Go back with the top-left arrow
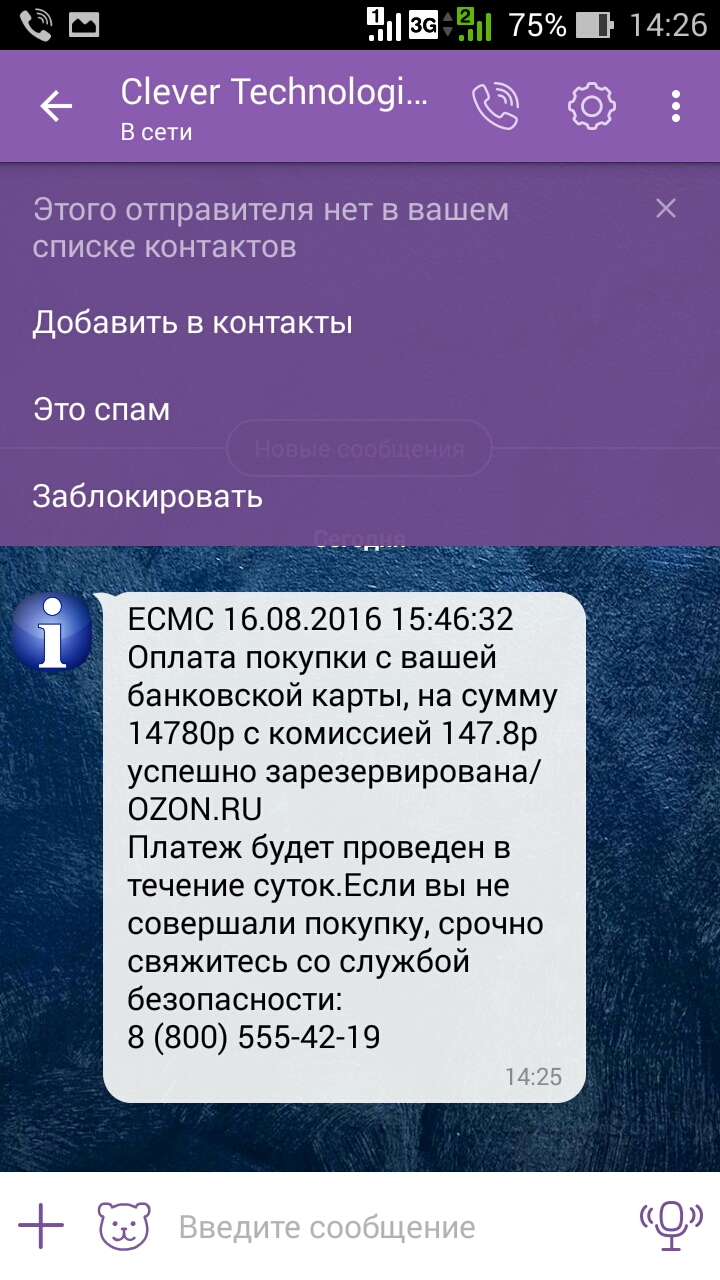Viewport: 720px width, 1280px height. [x=56, y=107]
